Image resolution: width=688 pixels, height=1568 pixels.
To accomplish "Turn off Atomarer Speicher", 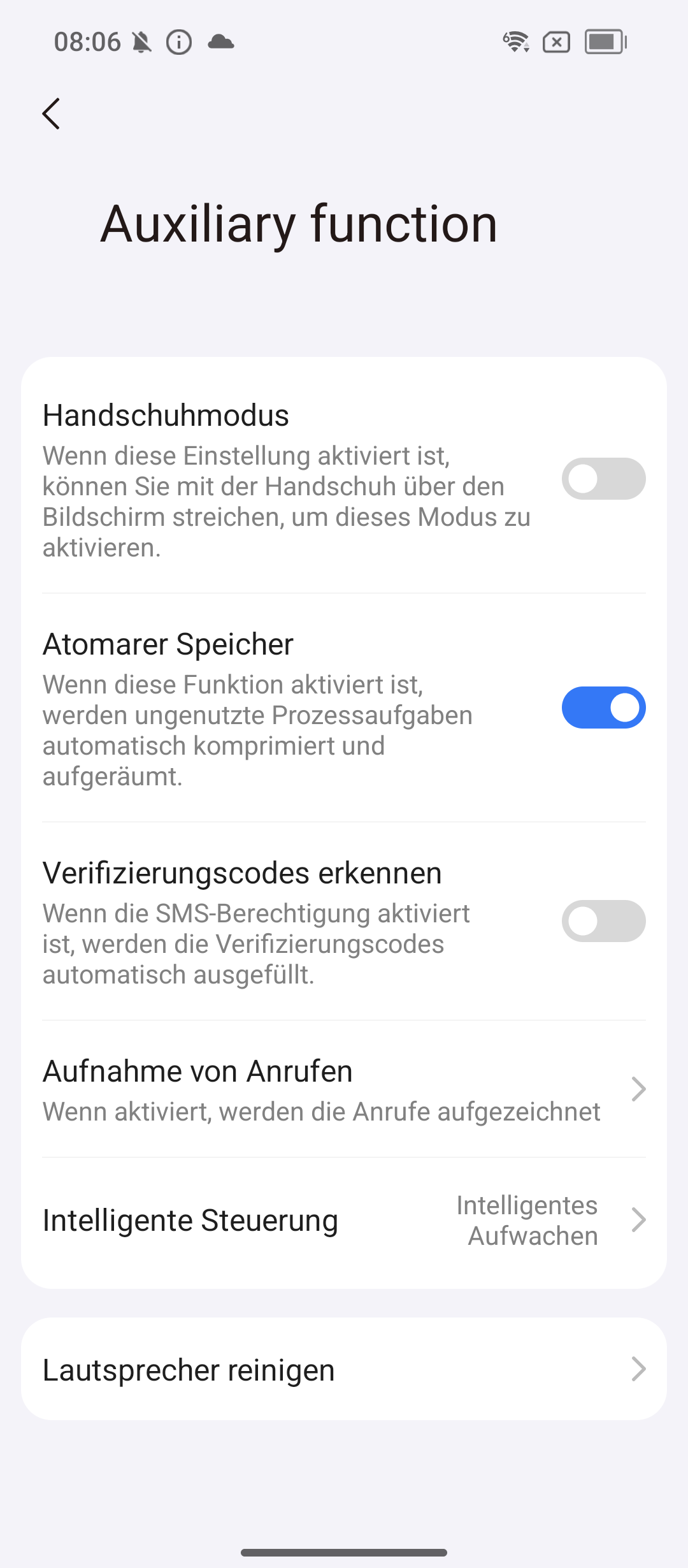I will (x=603, y=708).
